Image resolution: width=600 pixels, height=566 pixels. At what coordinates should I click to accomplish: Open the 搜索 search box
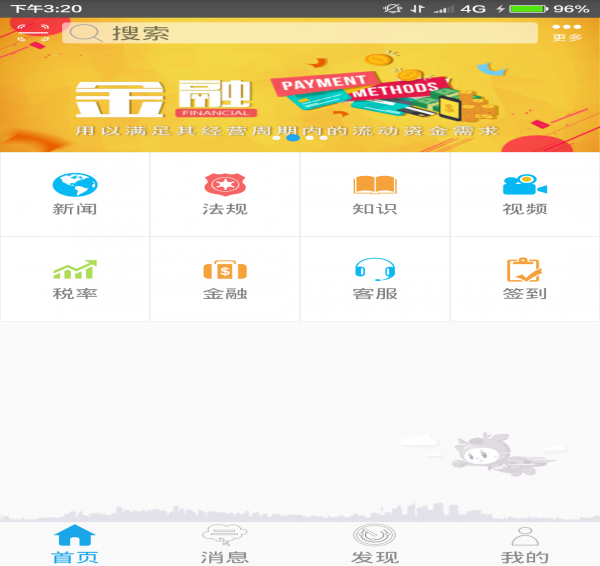pyautogui.click(x=300, y=33)
